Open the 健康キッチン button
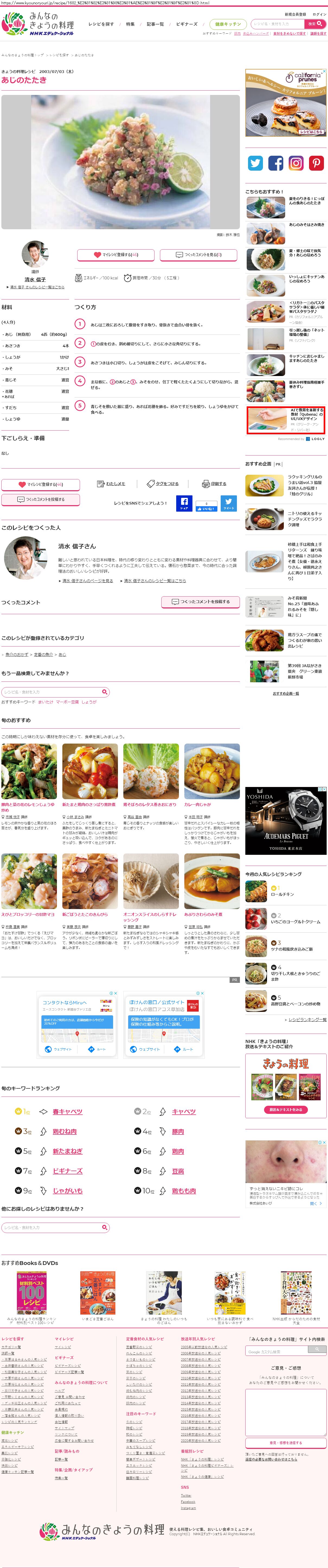This screenshot has height=1568, width=328. (x=228, y=24)
